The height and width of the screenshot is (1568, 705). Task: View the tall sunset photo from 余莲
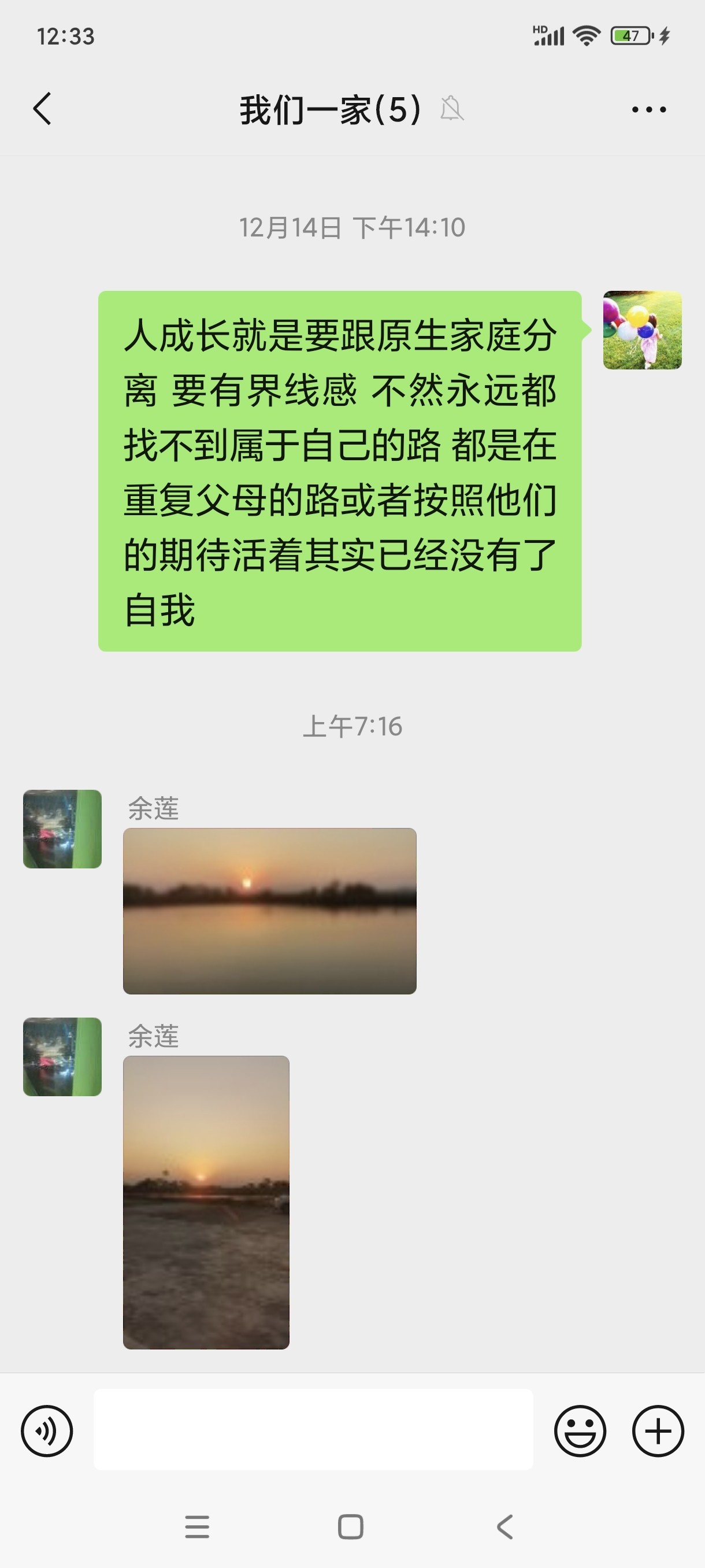tap(206, 1202)
